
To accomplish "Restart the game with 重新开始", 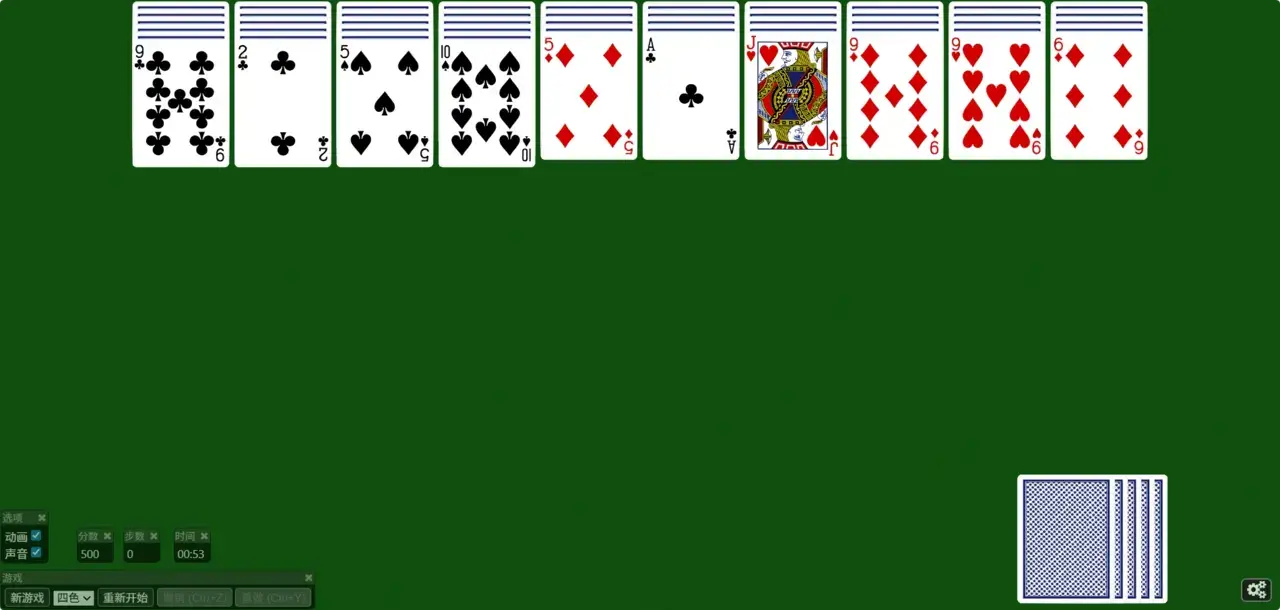I will tap(125, 598).
